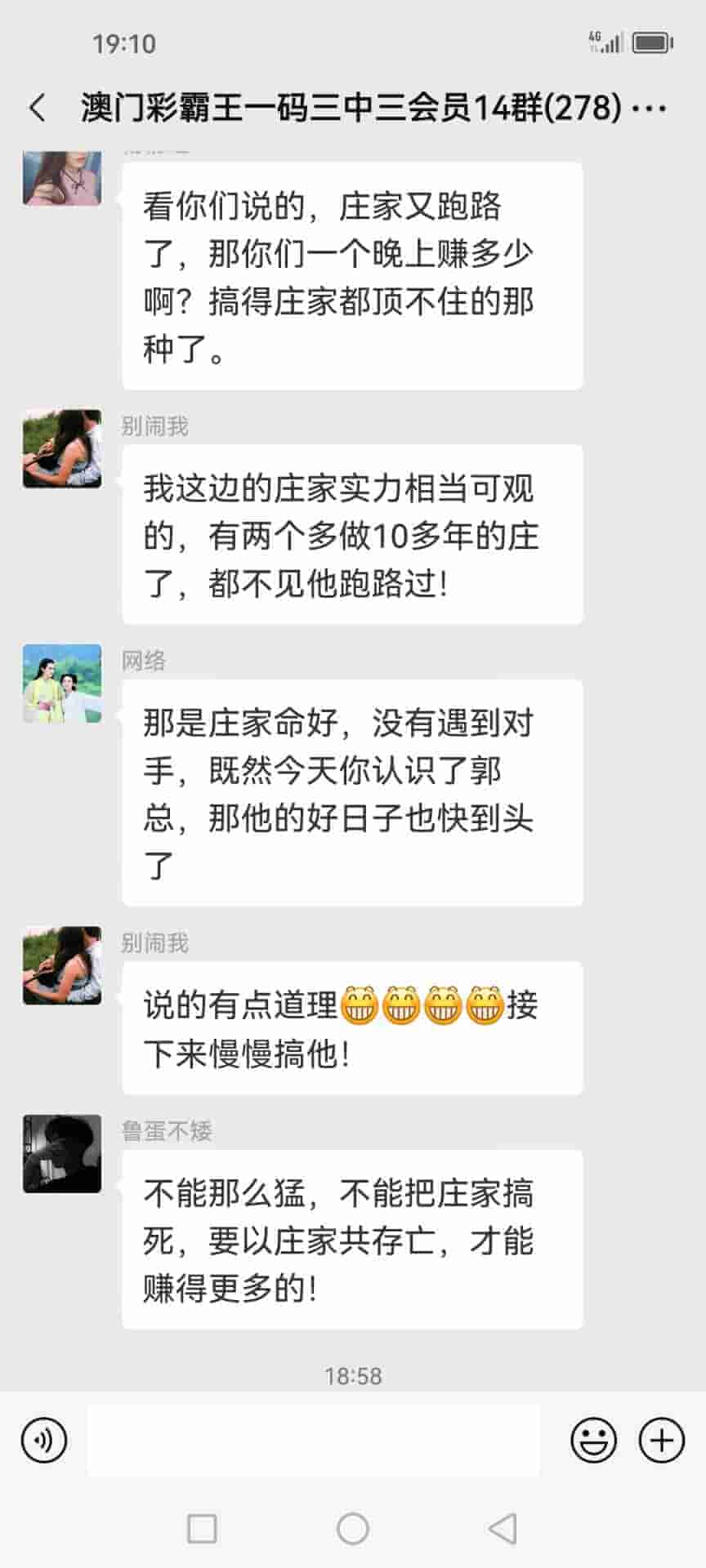Screen dimensions: 706x1568
Task: Open the group chat overflow menu
Action: 650,108
